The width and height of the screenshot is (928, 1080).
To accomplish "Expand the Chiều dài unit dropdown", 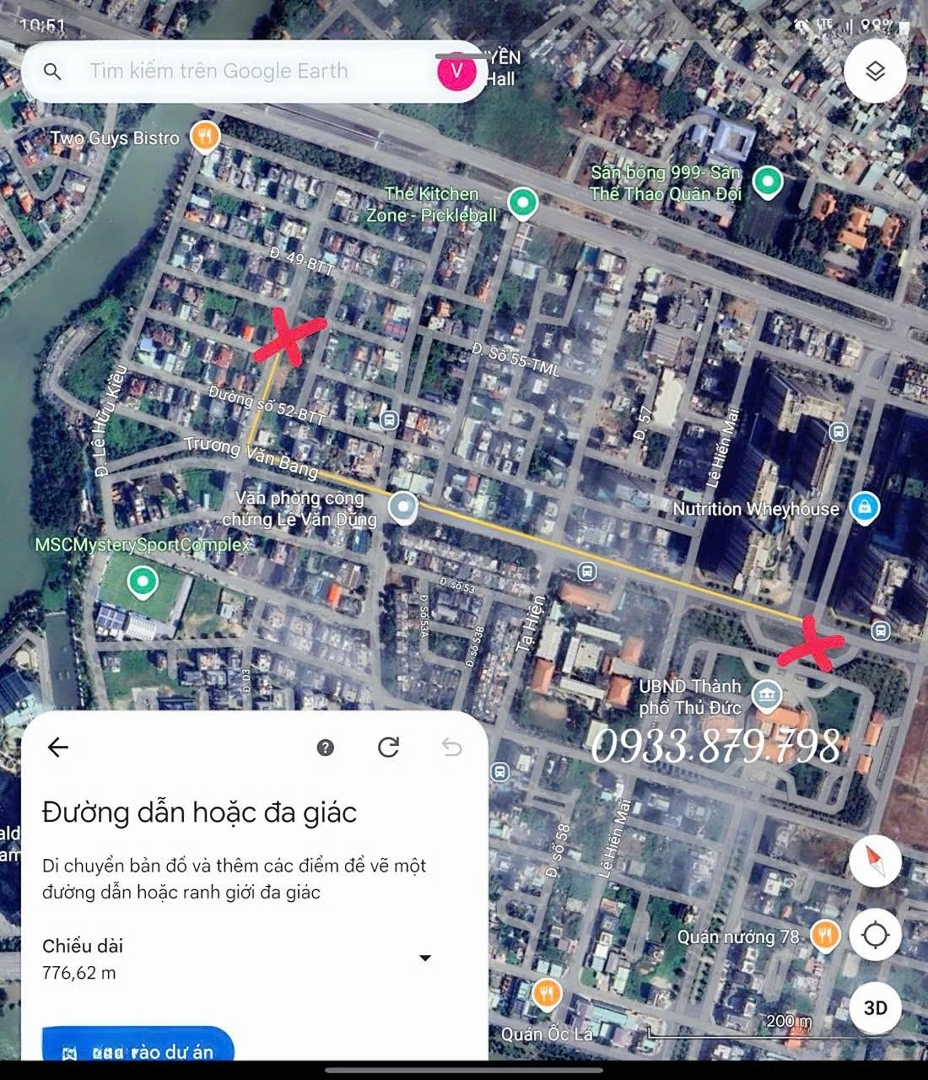I will (425, 958).
